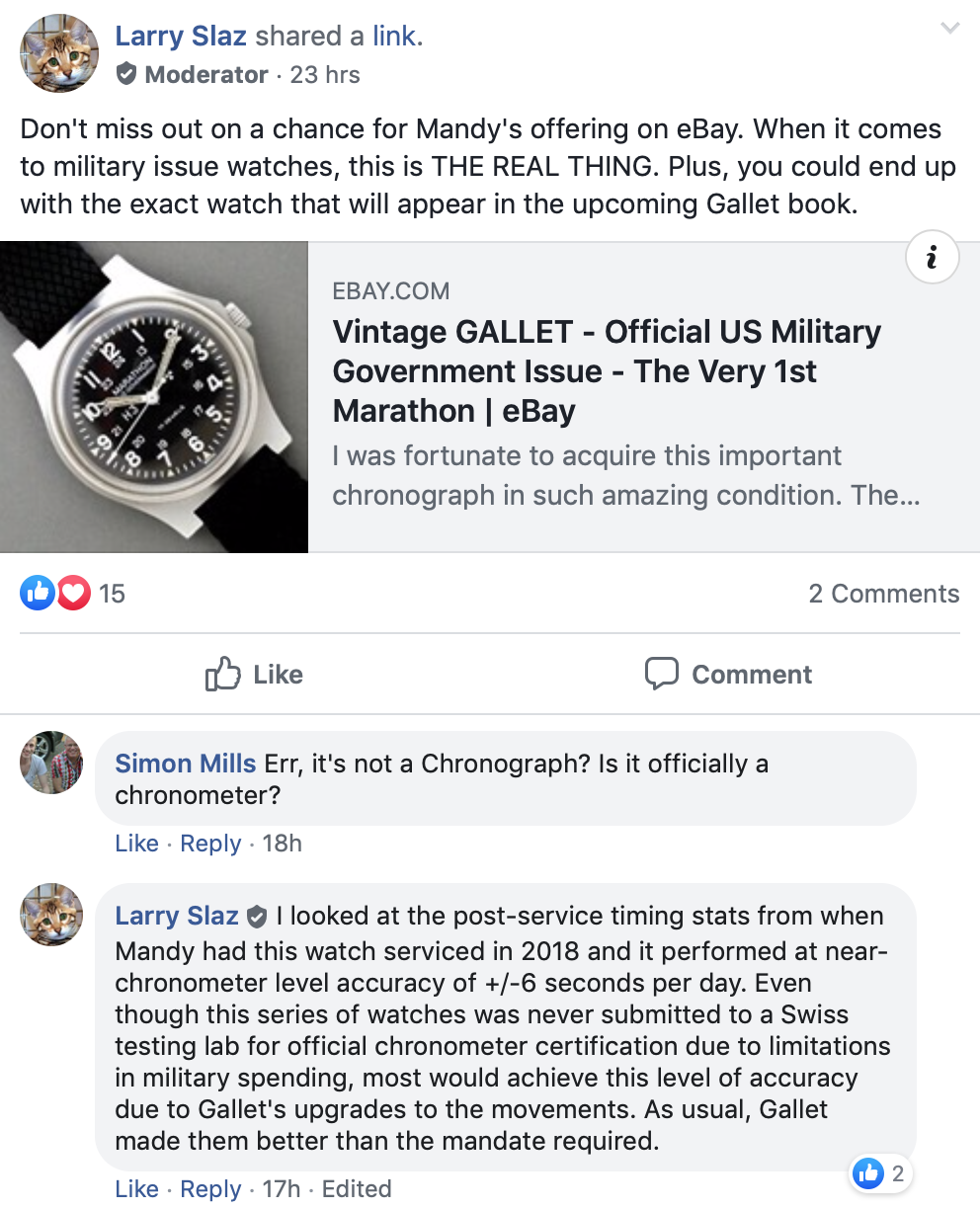Like Larry Slaz's reply comment
980x1209 pixels.
pos(136,1188)
